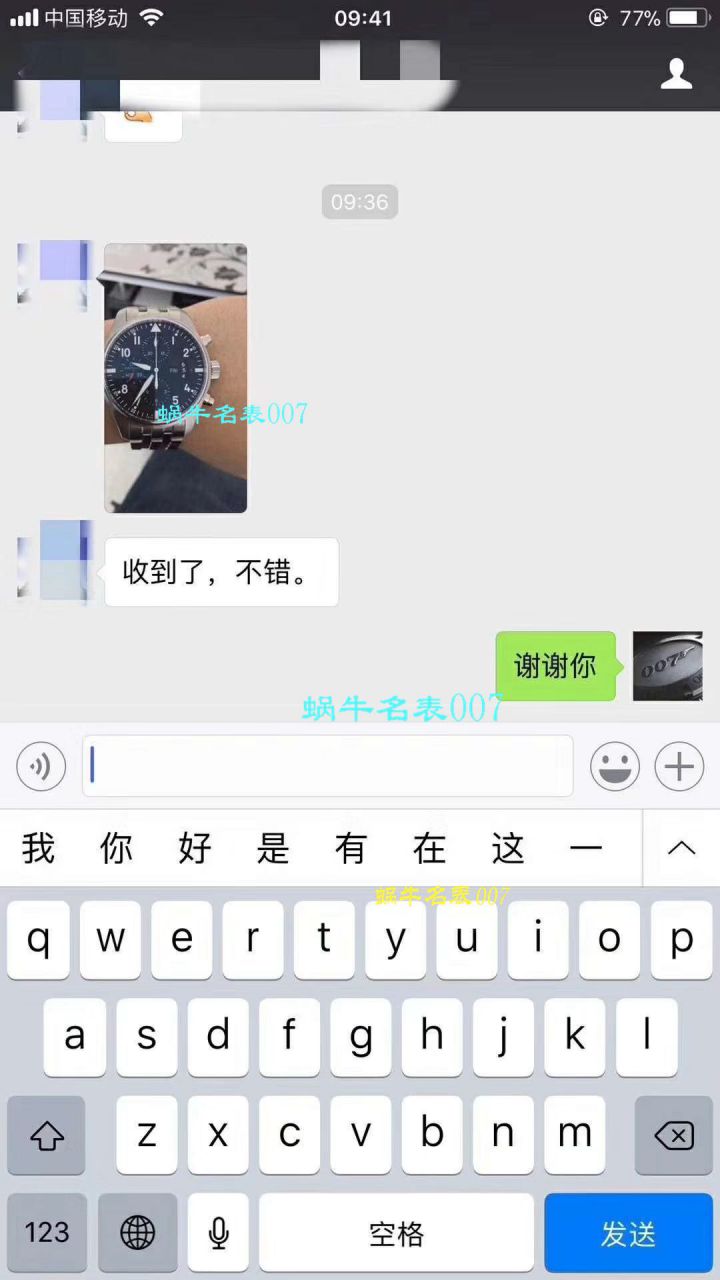Choose the suggestion 我
The height and width of the screenshot is (1280, 720).
[x=39, y=848]
